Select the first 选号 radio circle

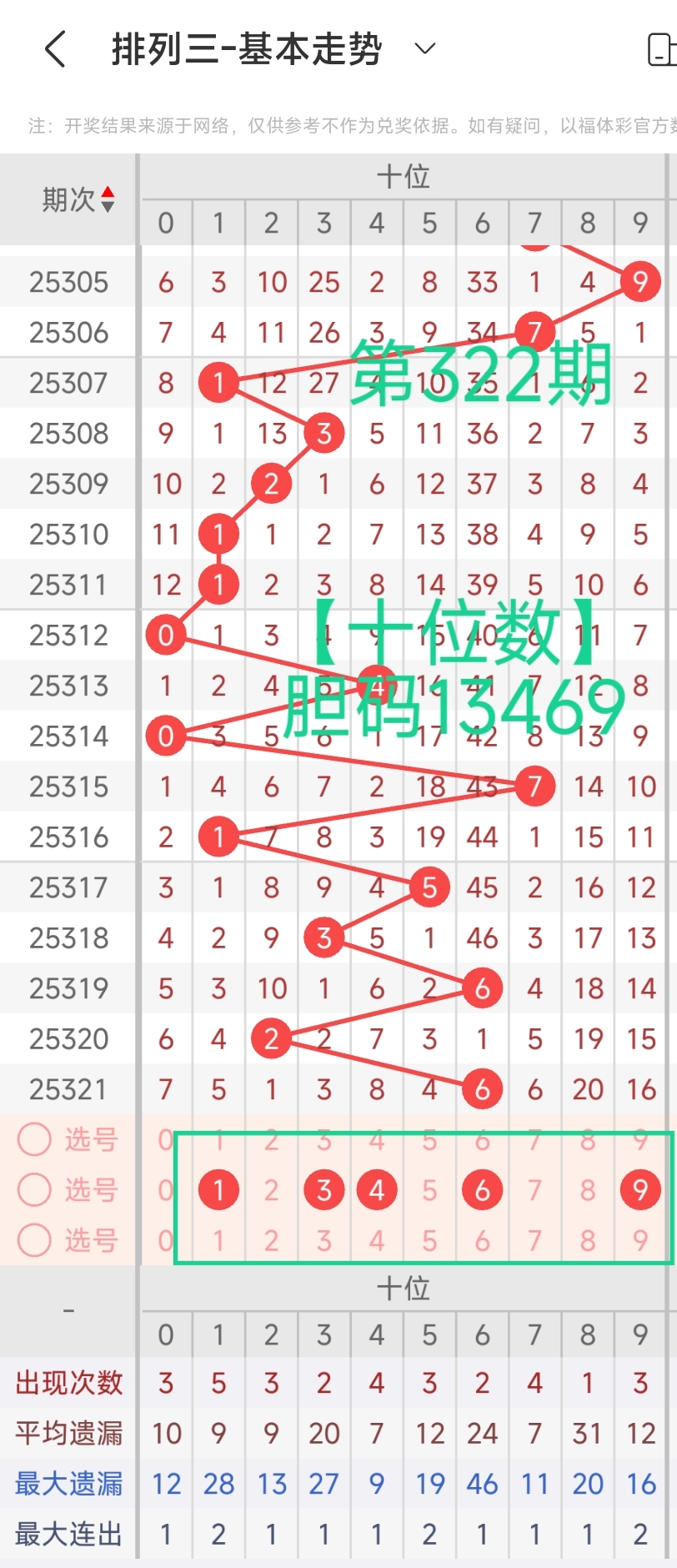[x=34, y=1140]
